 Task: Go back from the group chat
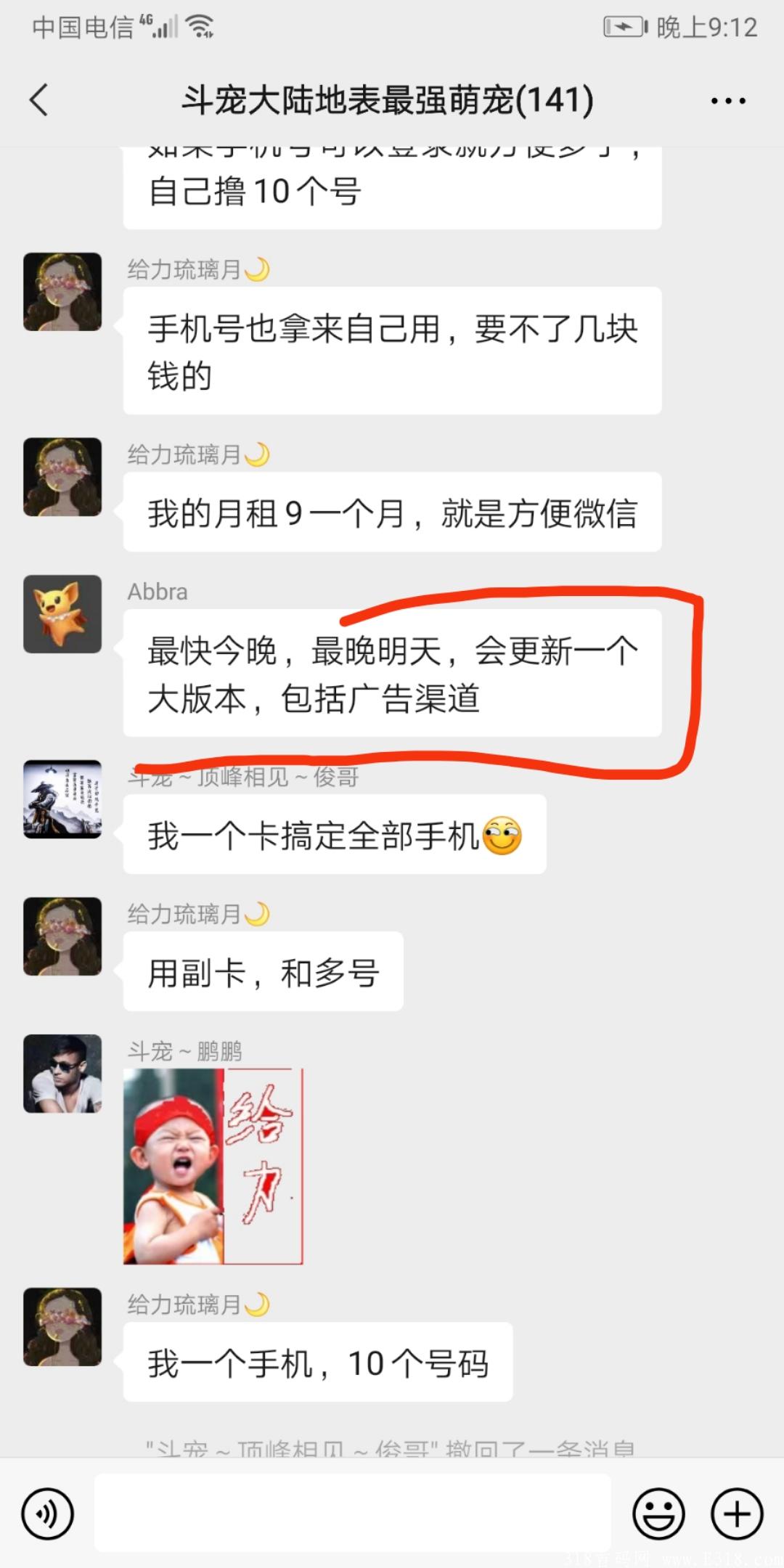[39, 100]
